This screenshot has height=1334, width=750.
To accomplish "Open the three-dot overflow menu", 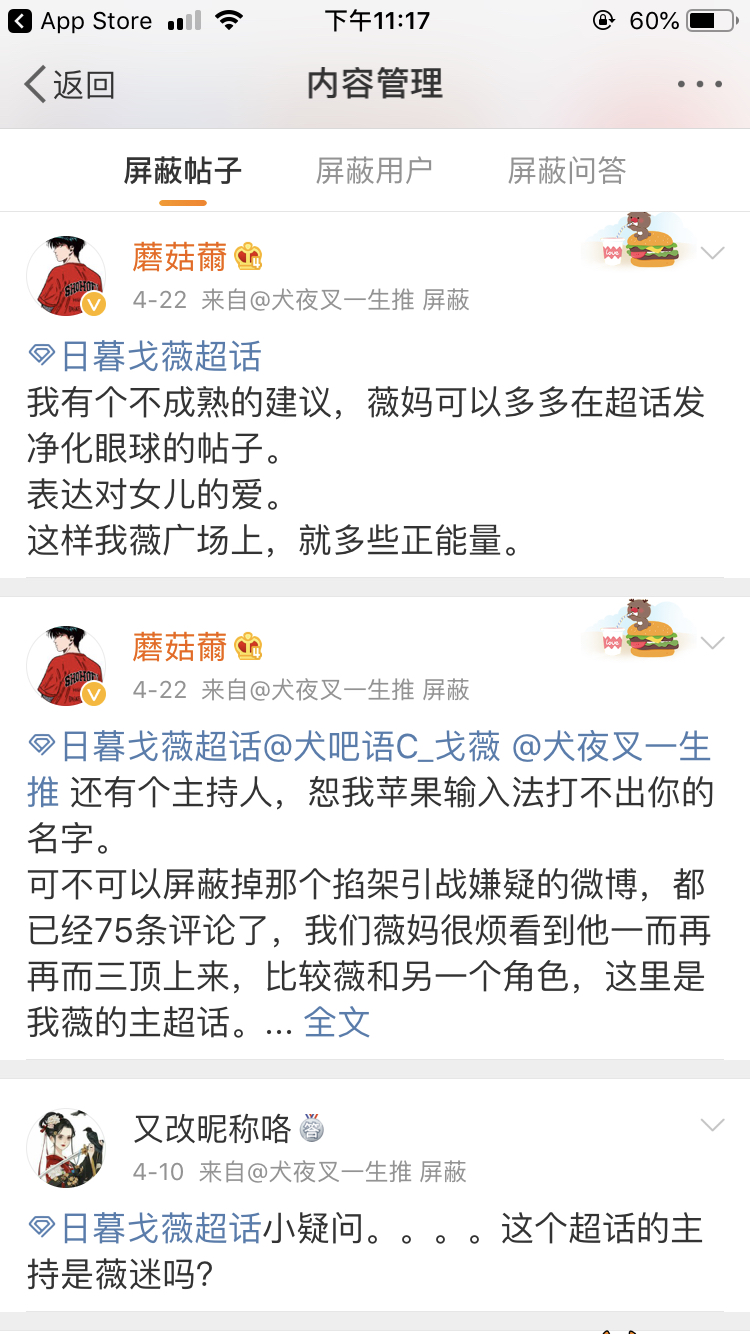I will [x=699, y=85].
